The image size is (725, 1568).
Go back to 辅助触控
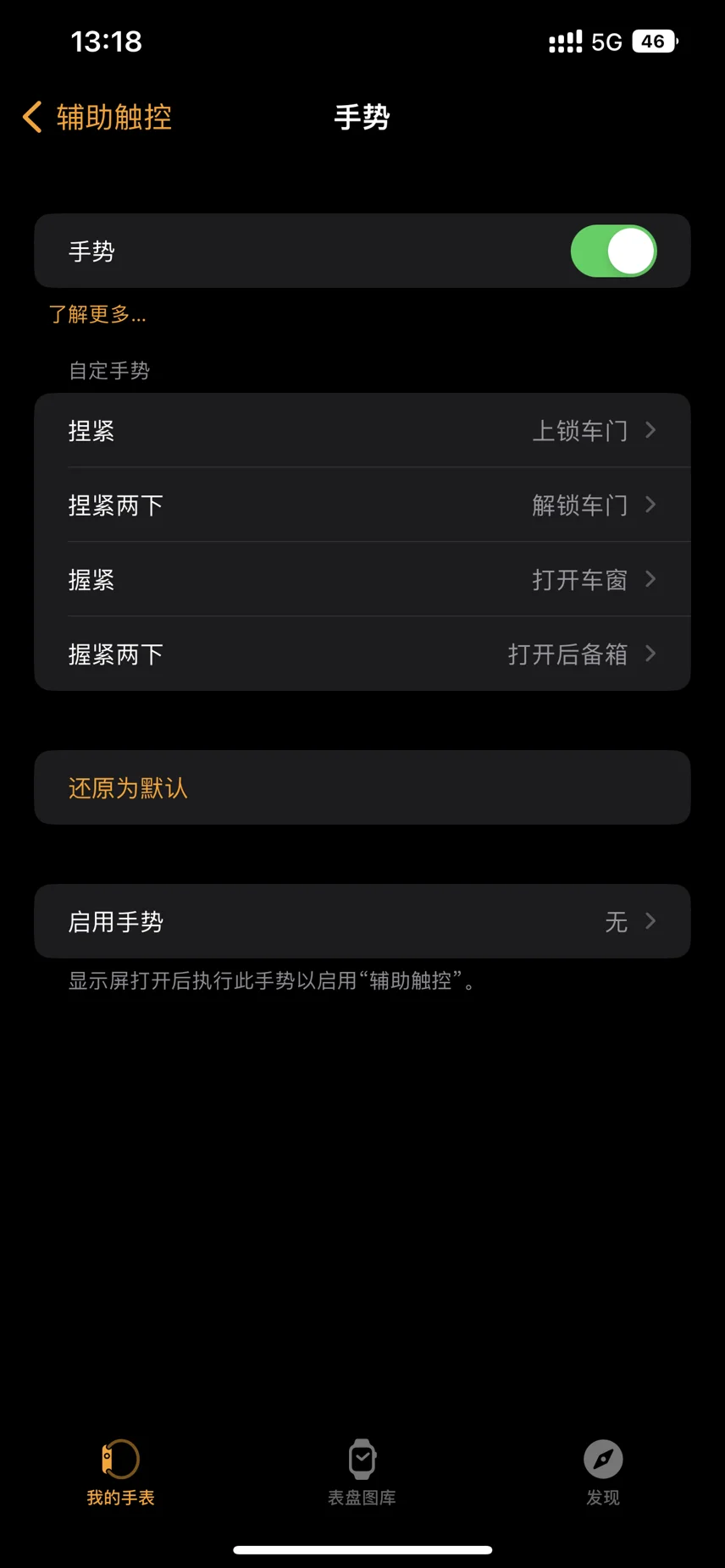point(97,117)
